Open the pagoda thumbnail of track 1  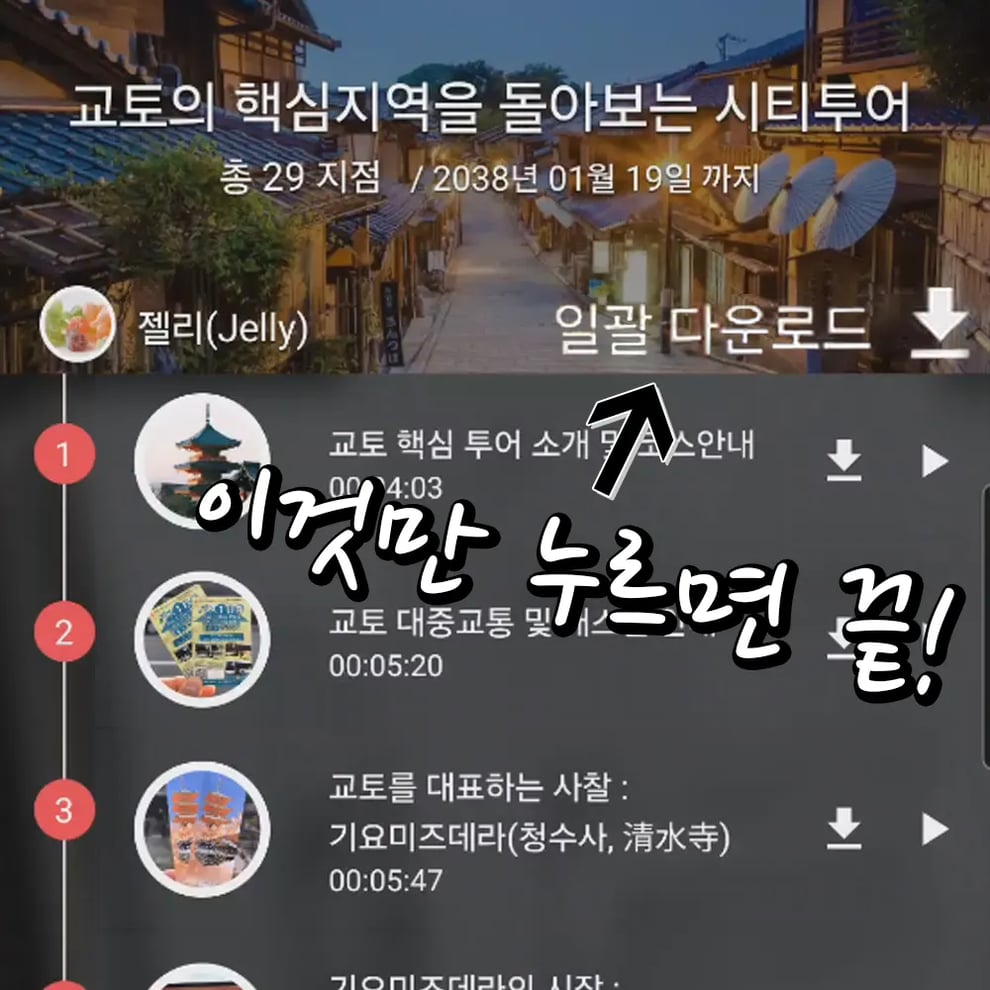point(201,461)
